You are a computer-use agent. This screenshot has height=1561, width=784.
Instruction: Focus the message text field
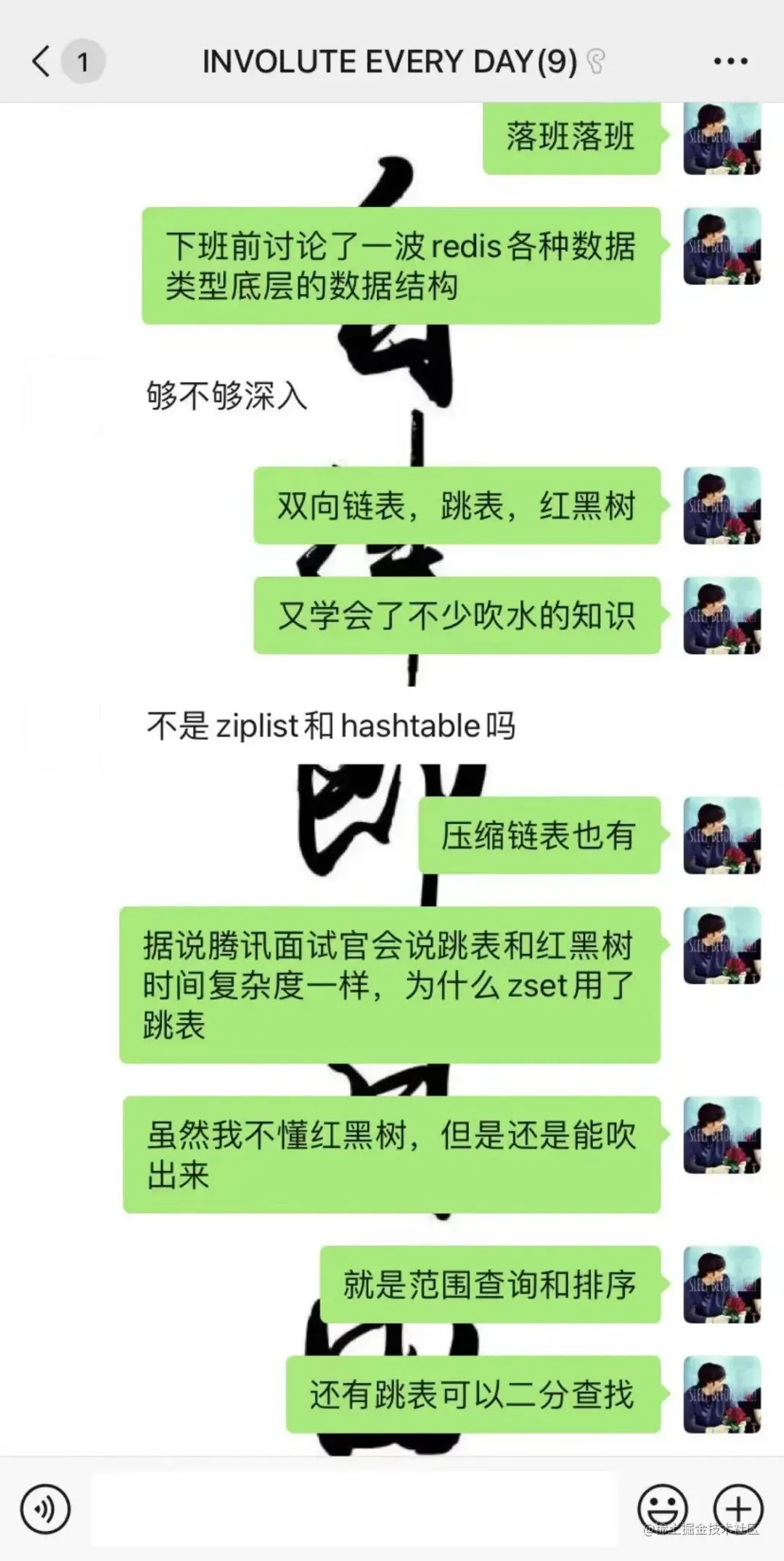pyautogui.click(x=354, y=1509)
